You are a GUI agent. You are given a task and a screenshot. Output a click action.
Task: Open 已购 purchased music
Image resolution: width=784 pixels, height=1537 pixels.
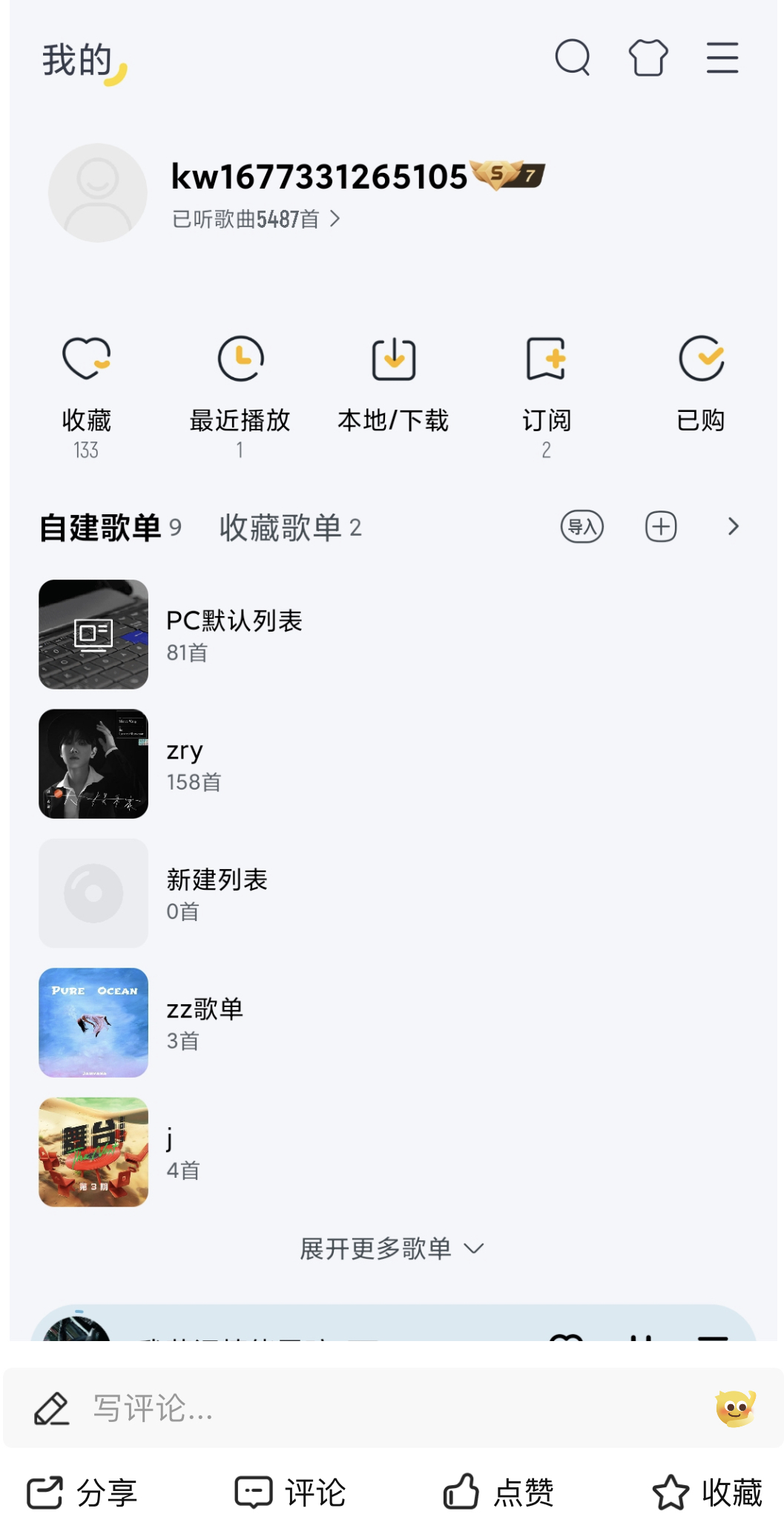(x=700, y=386)
